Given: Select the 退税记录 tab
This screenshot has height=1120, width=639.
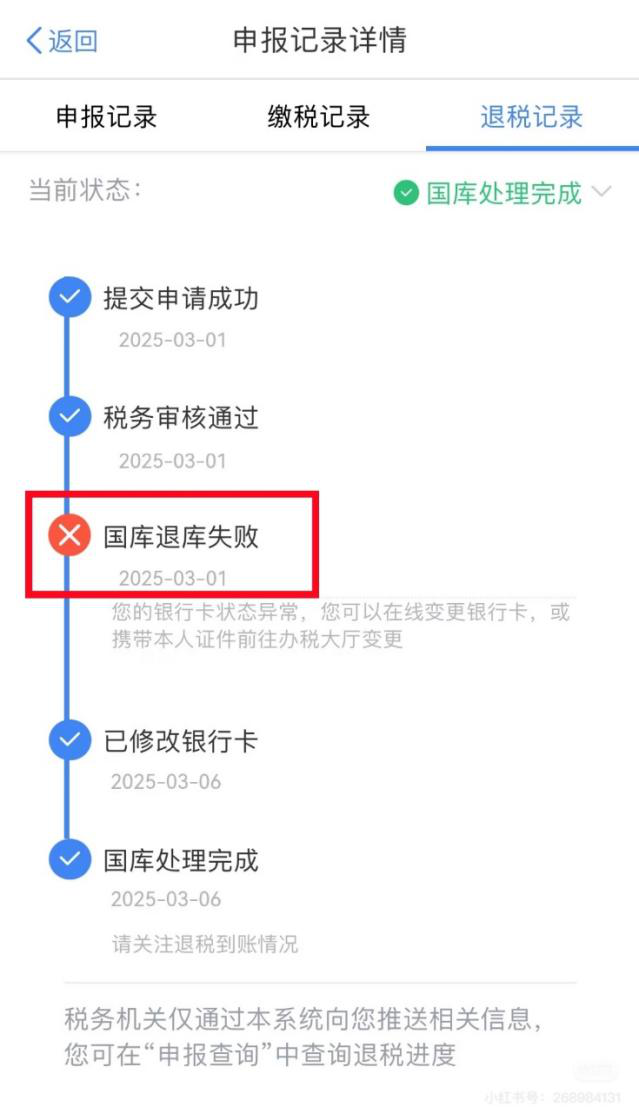Looking at the screenshot, I should 531,116.
